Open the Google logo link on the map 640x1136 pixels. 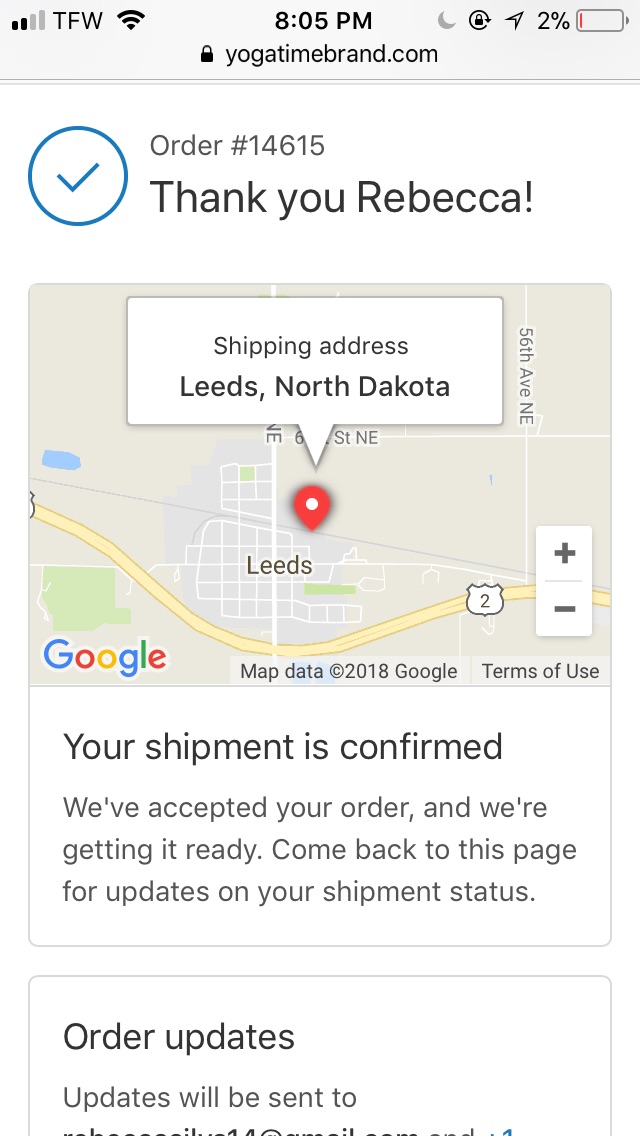click(105, 658)
